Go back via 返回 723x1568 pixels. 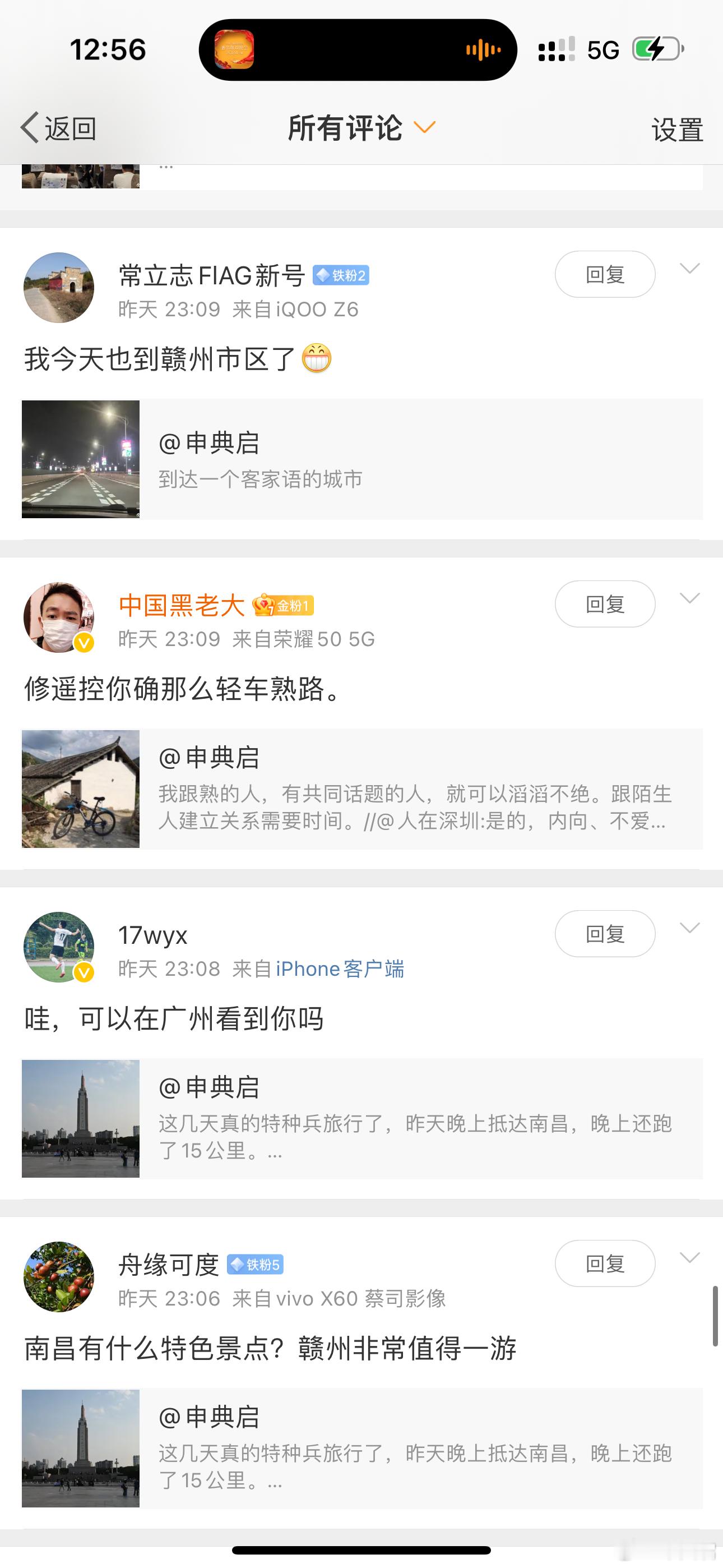pos(58,128)
